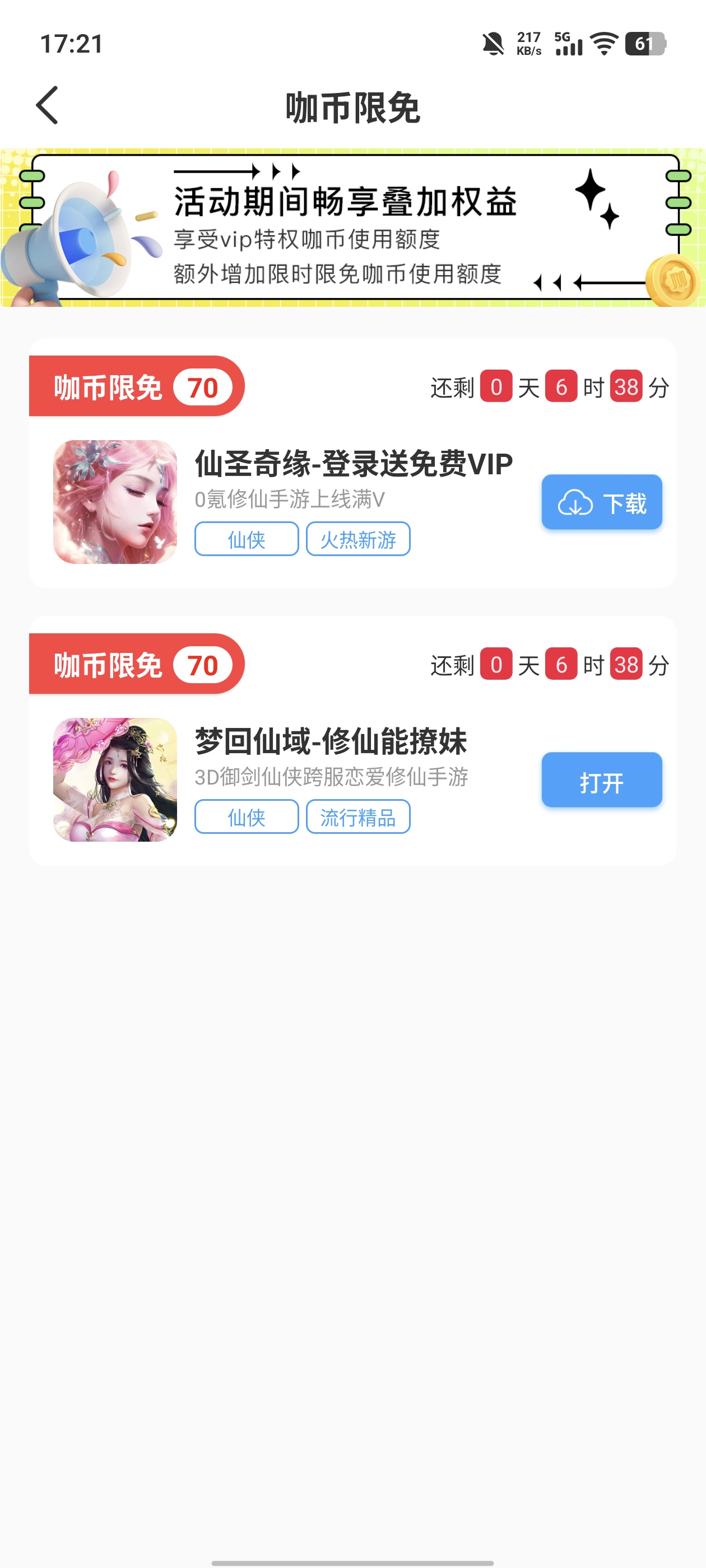This screenshot has height=1568, width=706.
Task: Go back from the 咖币限免 page
Action: click(48, 105)
